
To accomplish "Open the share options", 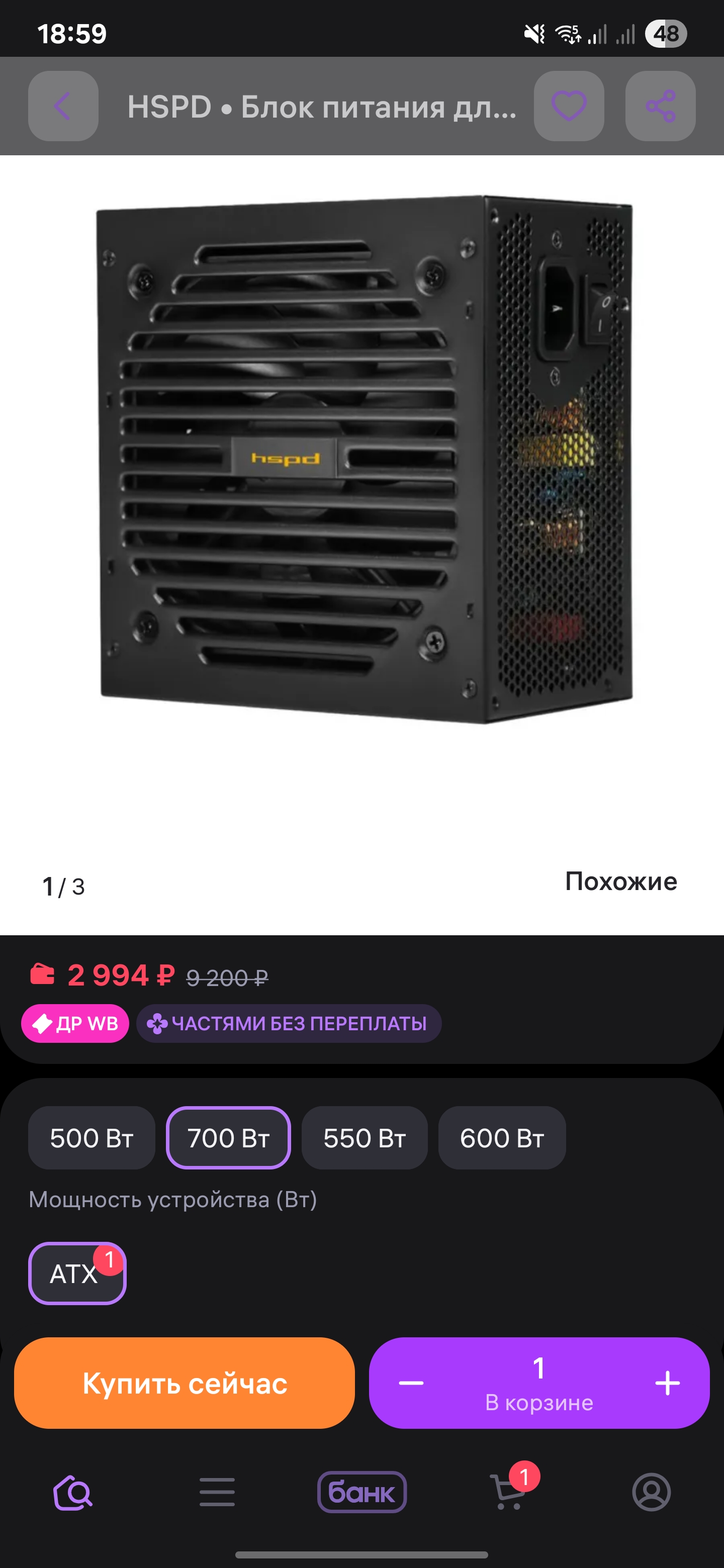I will (x=660, y=107).
